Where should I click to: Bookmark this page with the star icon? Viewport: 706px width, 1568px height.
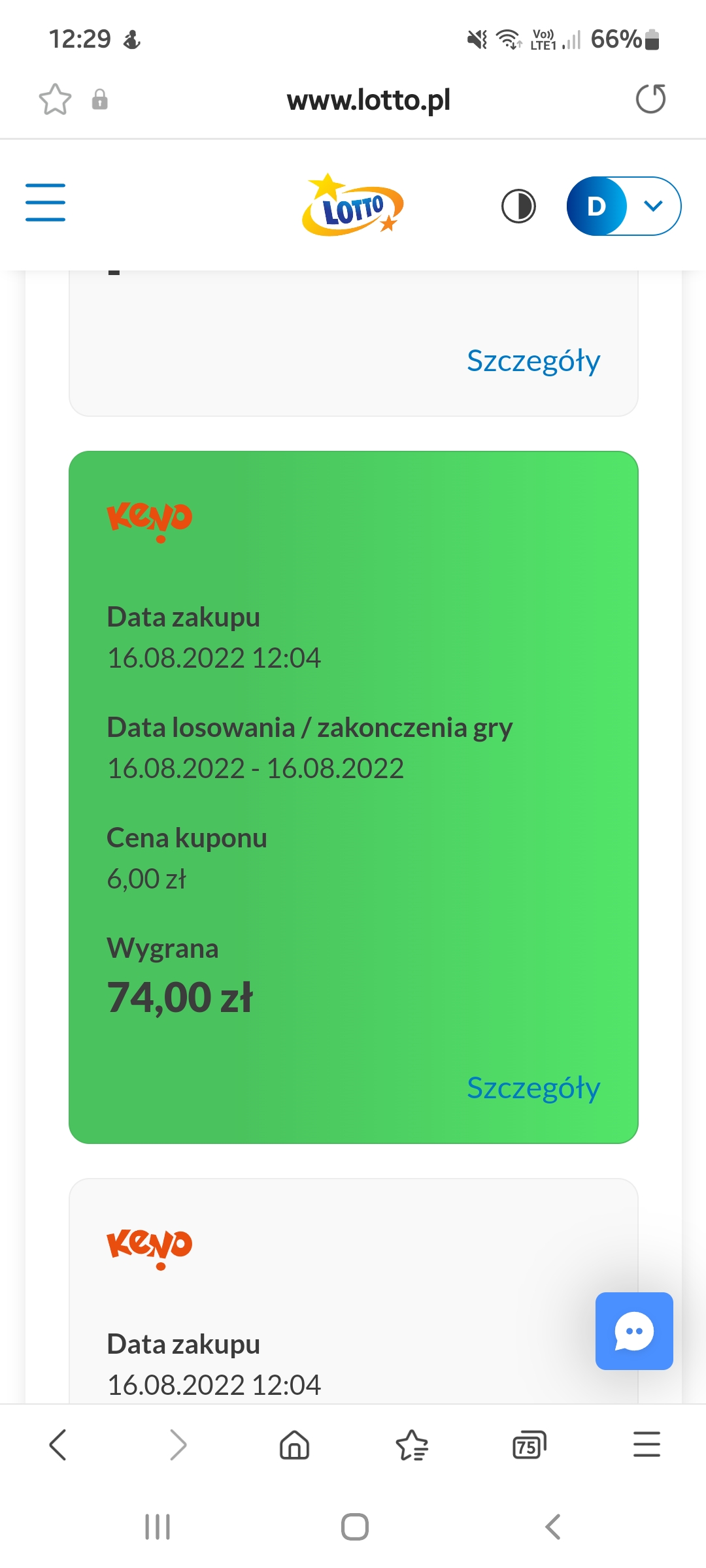(55, 99)
